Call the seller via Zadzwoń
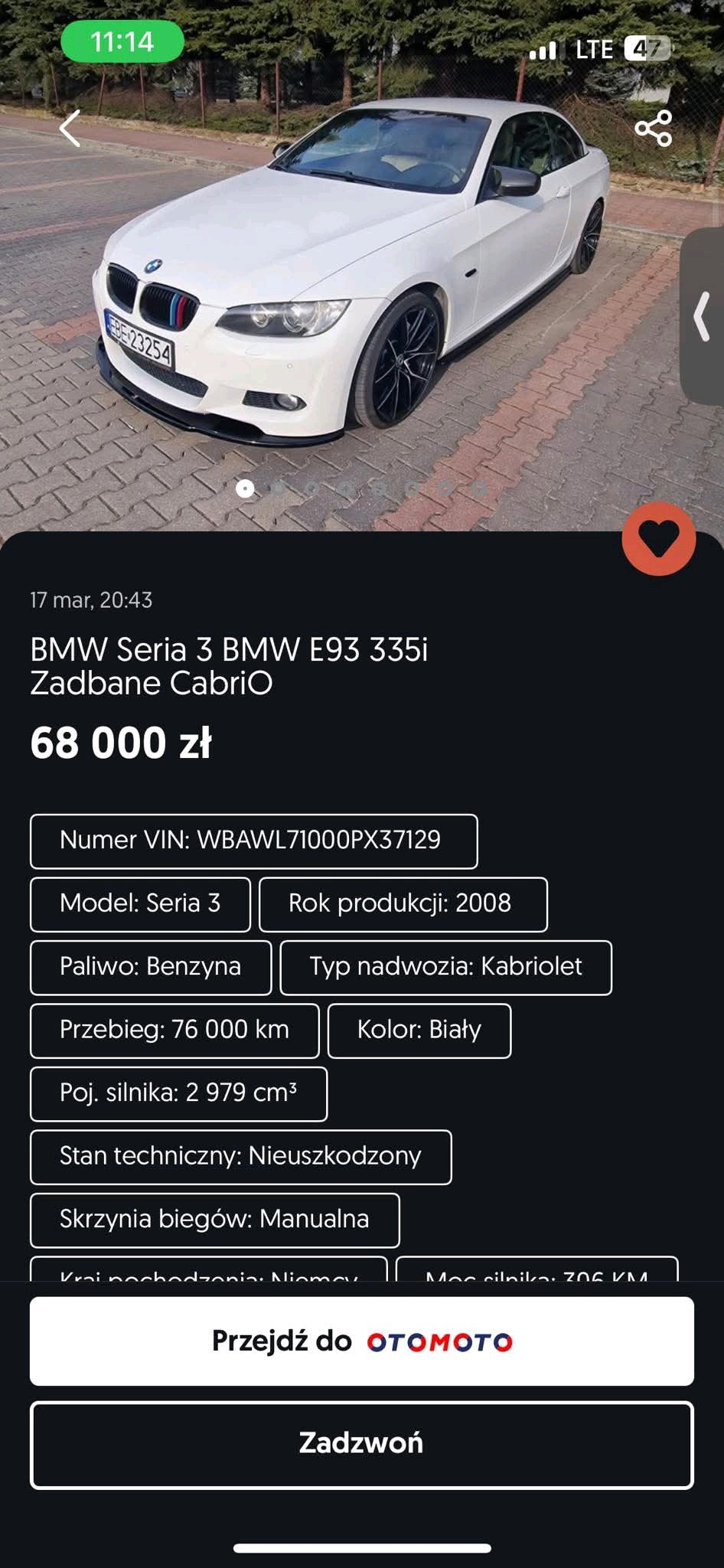 pyautogui.click(x=362, y=1444)
